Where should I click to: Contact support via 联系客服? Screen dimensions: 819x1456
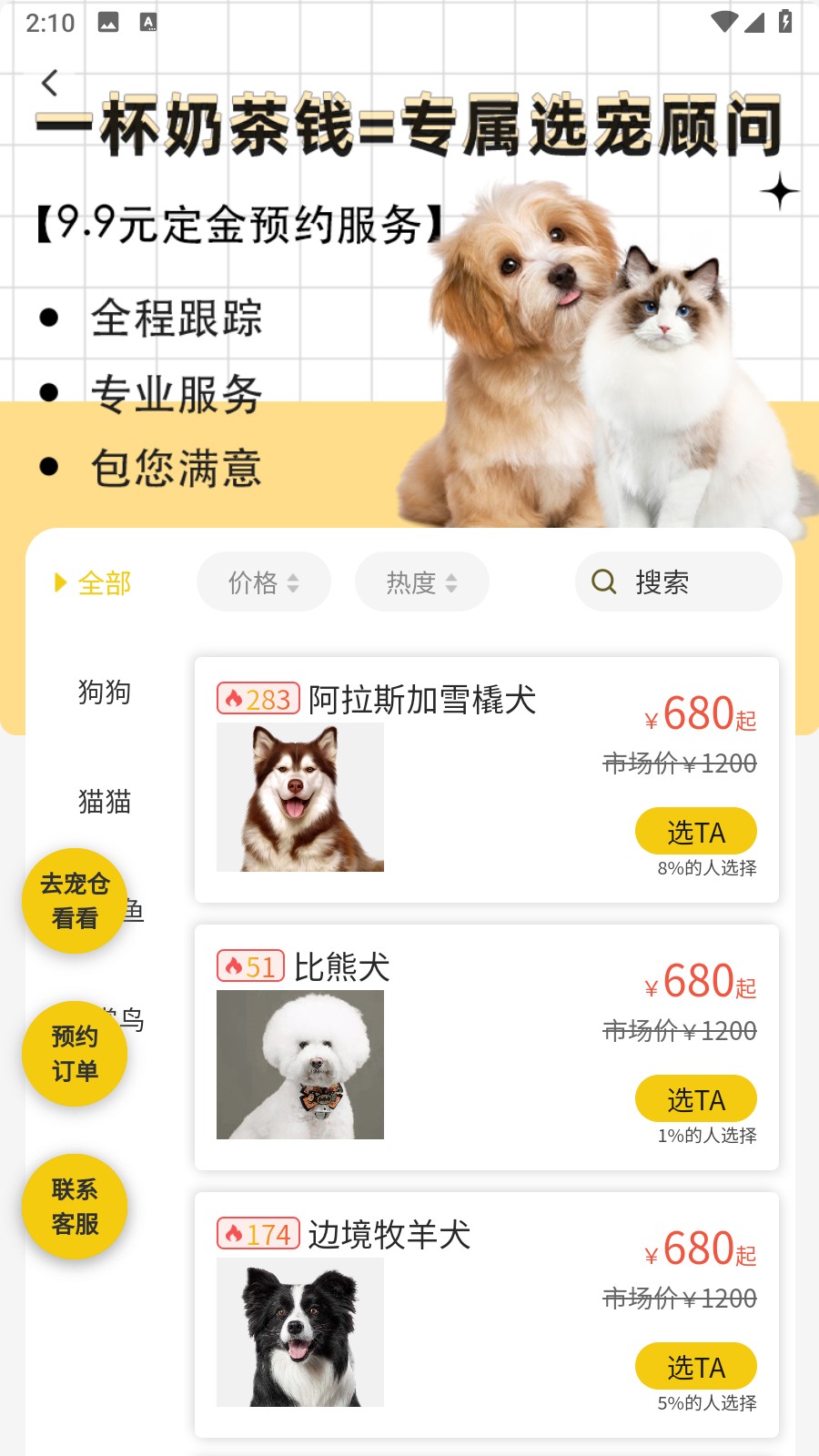tap(75, 1207)
